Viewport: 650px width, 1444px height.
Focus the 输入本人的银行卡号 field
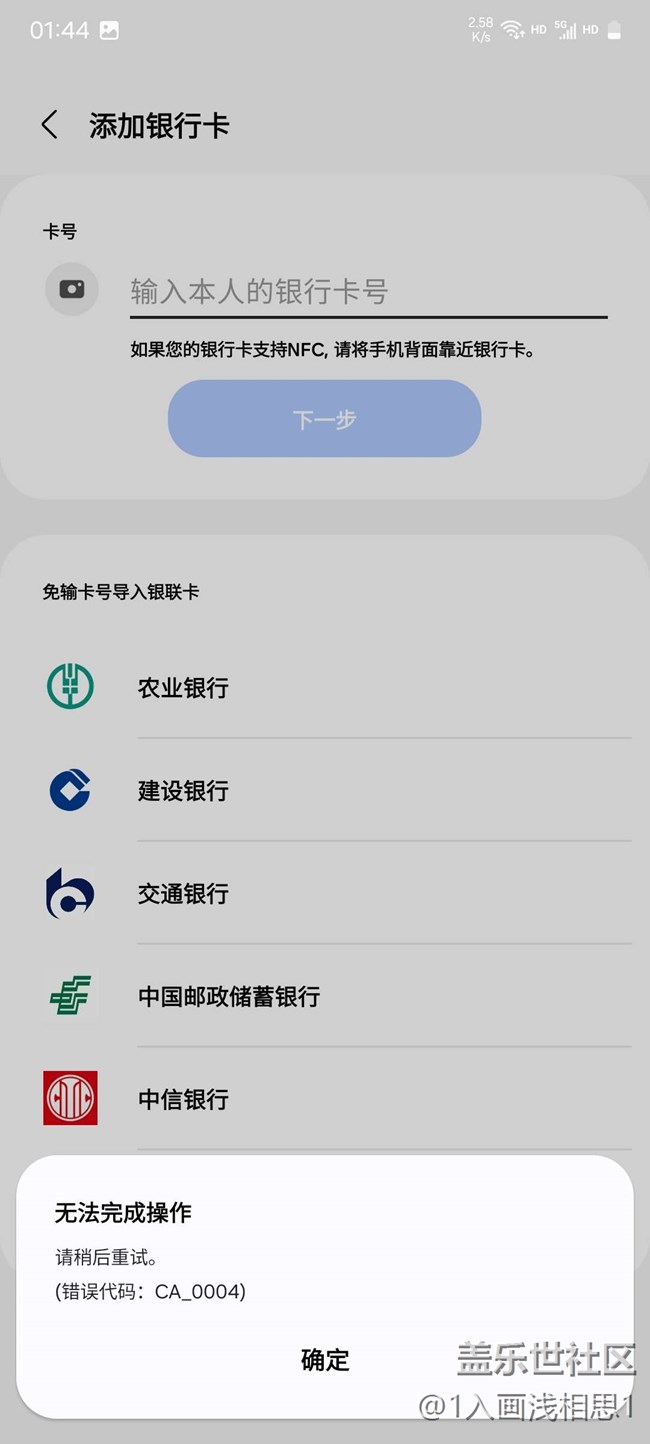[368, 292]
